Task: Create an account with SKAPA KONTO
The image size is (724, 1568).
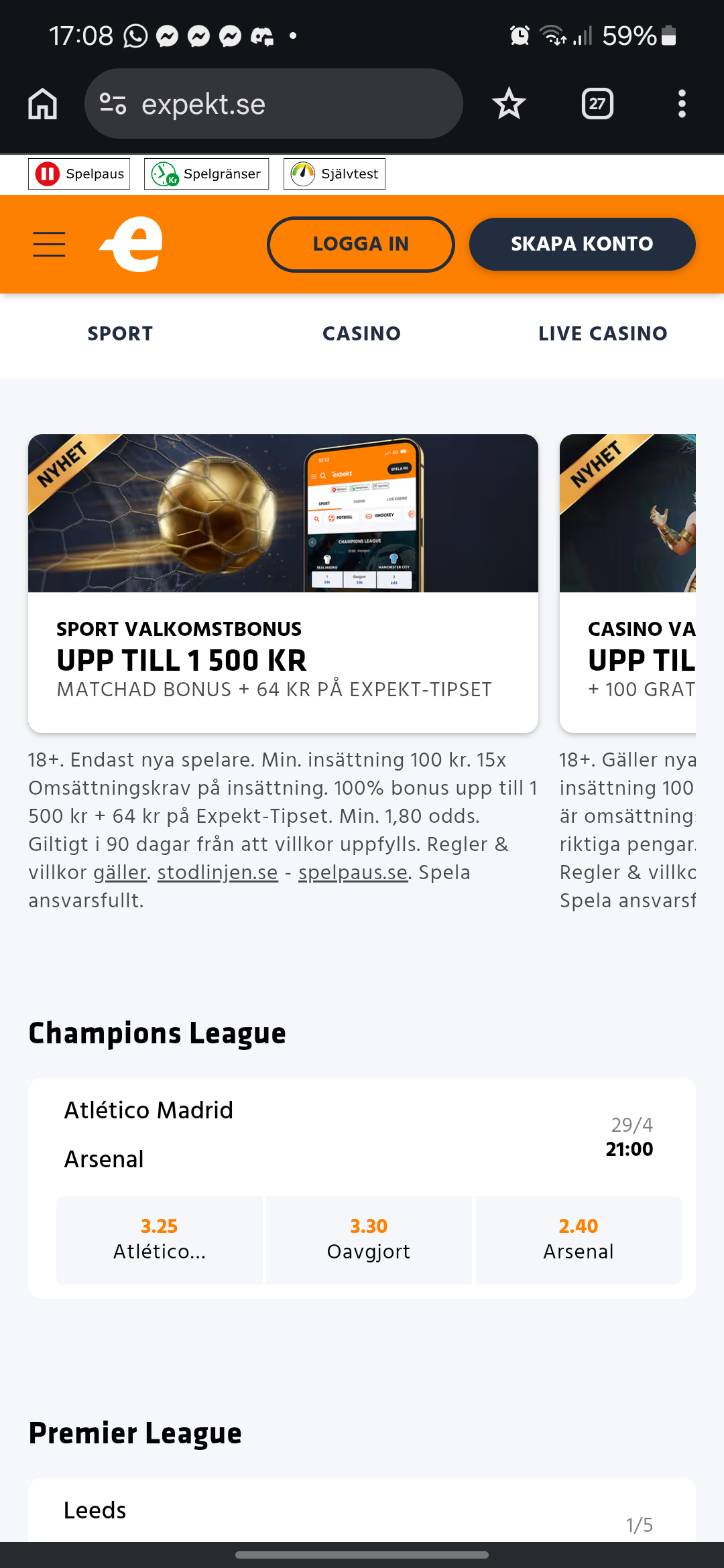Action: coord(582,244)
